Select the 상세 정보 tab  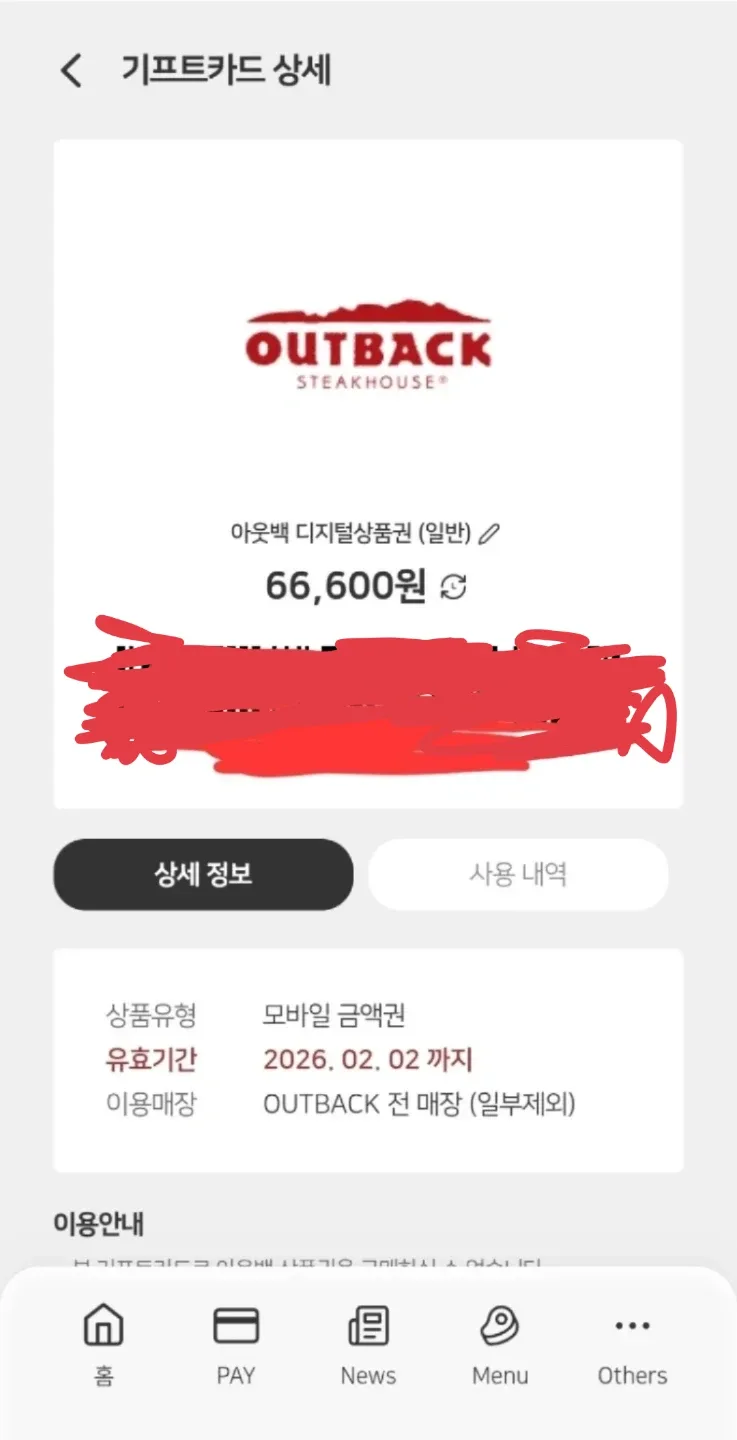(x=203, y=874)
